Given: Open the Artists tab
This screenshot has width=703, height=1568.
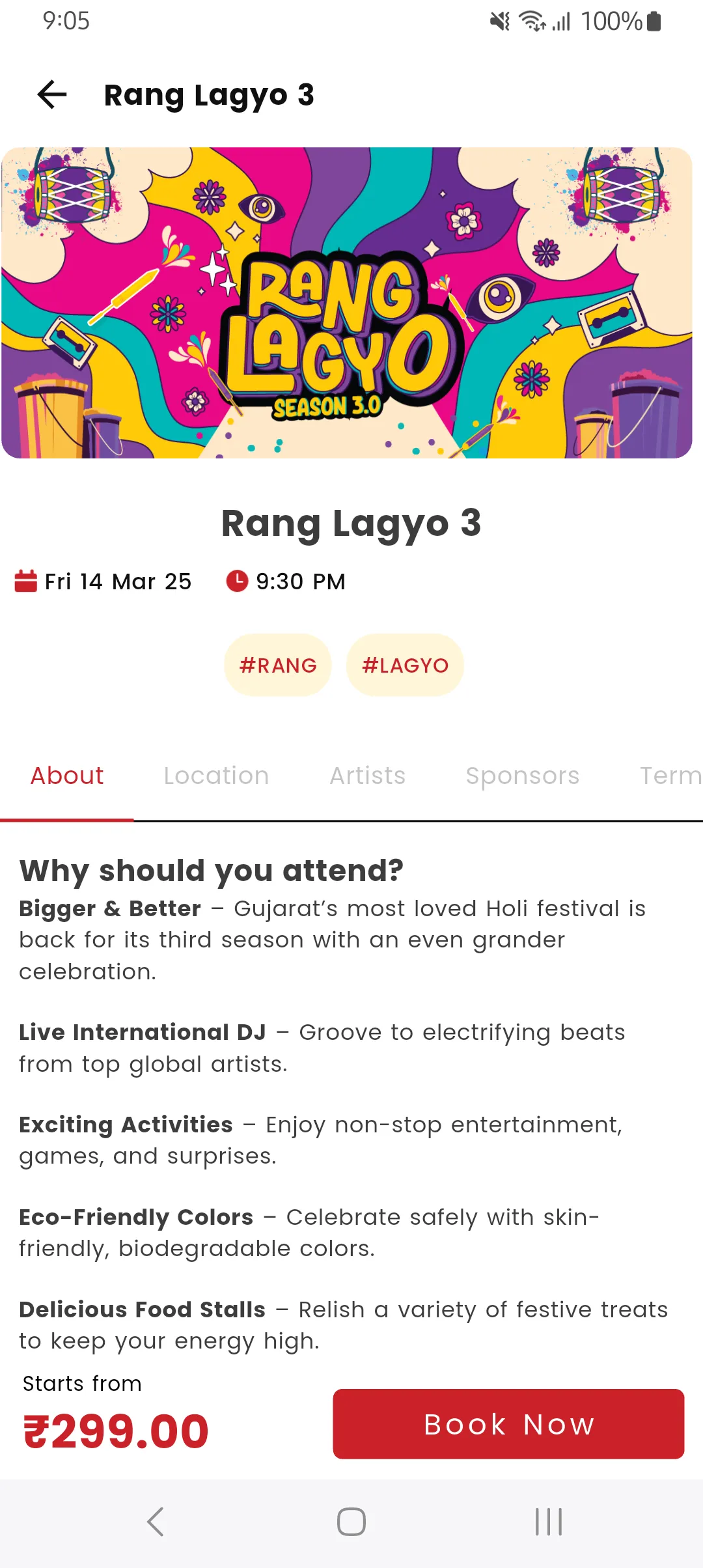Looking at the screenshot, I should click(367, 776).
